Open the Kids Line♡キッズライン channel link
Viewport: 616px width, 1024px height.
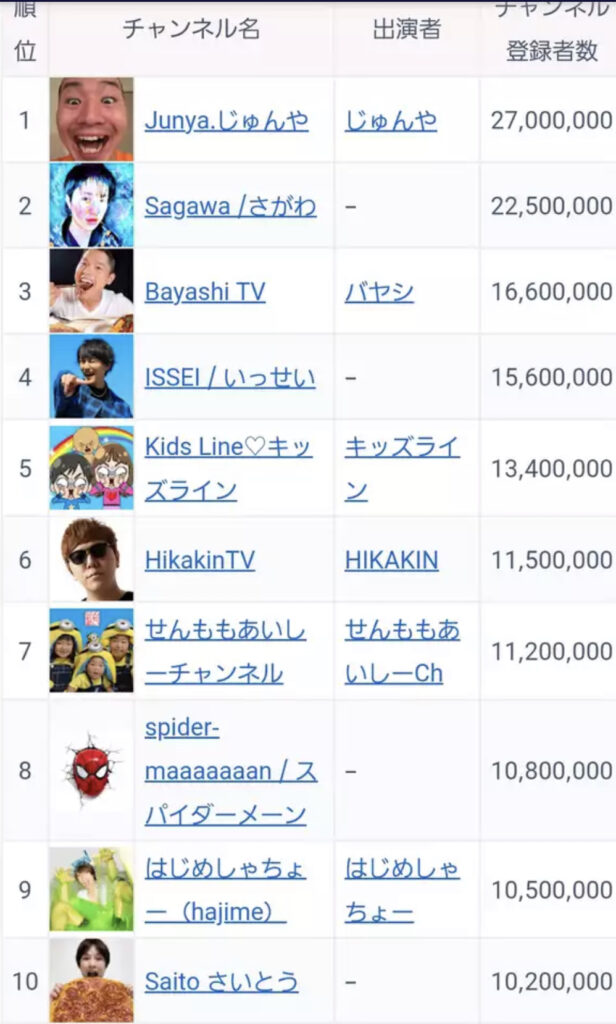pyautogui.click(x=229, y=447)
